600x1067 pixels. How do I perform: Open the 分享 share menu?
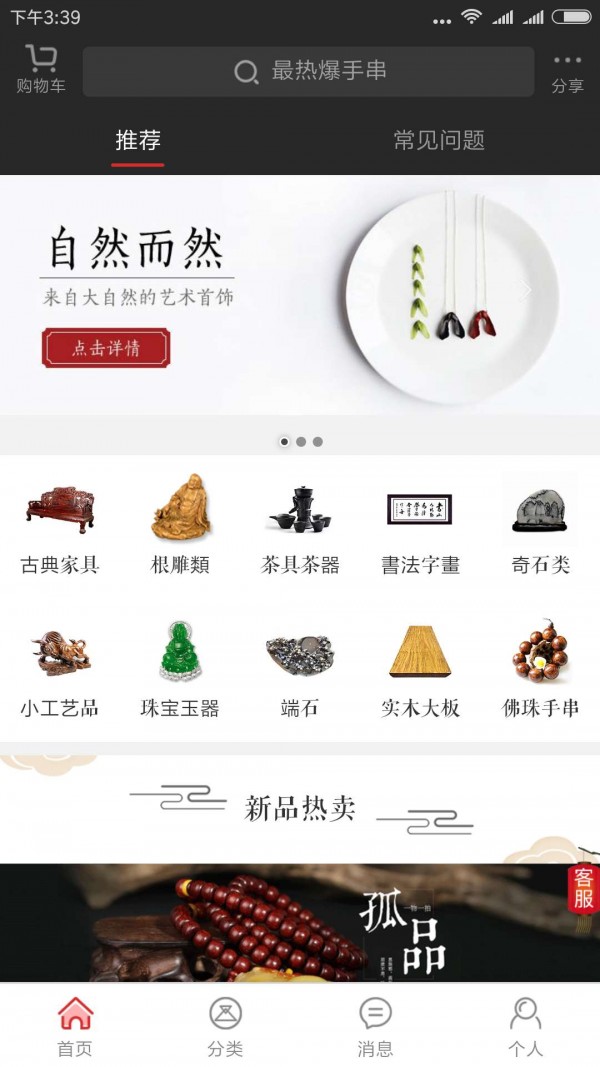(567, 73)
